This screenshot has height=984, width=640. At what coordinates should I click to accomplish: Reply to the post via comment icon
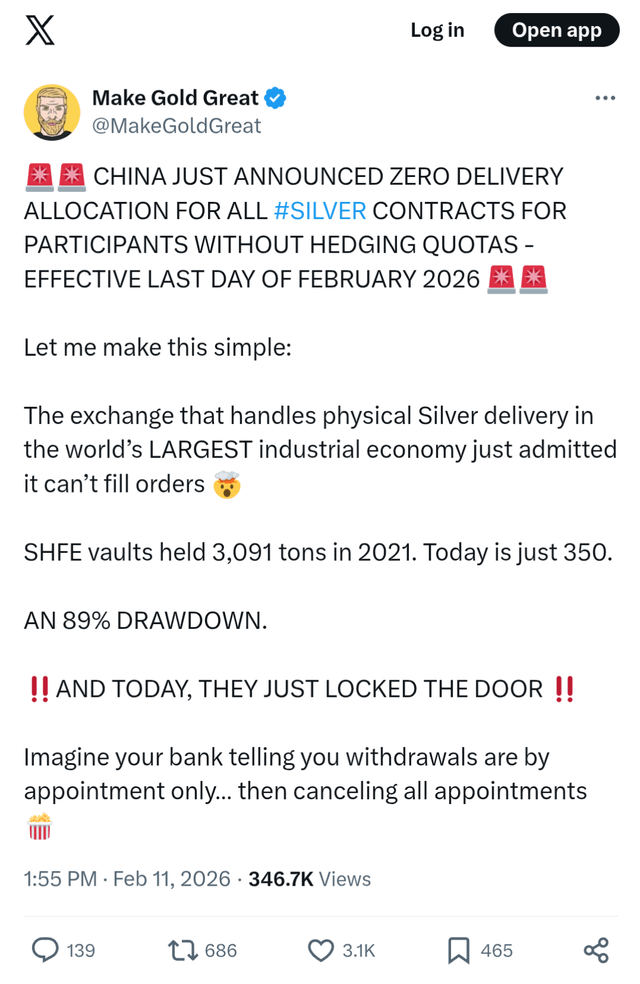(46, 949)
